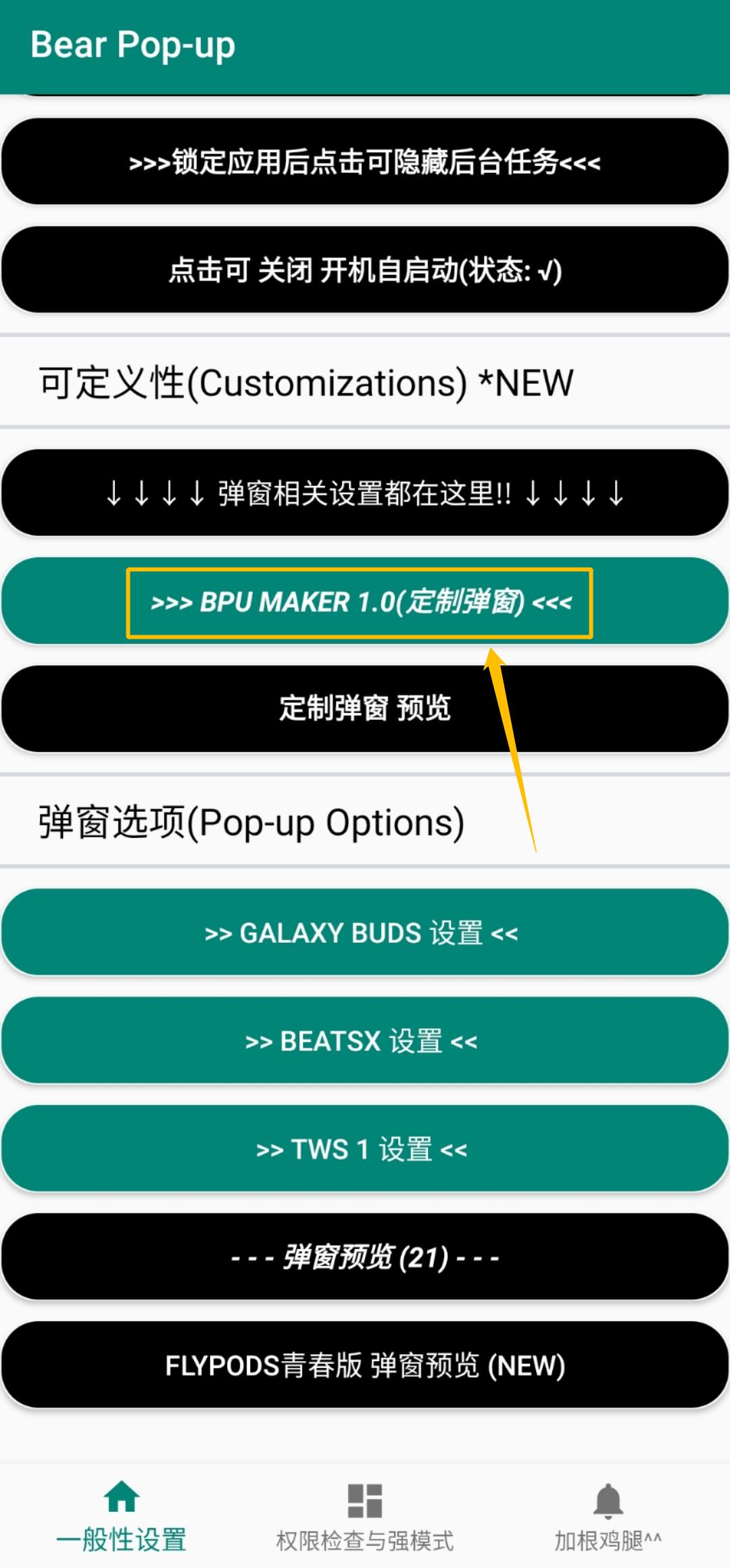The image size is (730, 1568).
Task: Tap the Bear Pop-up title bar
Action: click(x=133, y=45)
